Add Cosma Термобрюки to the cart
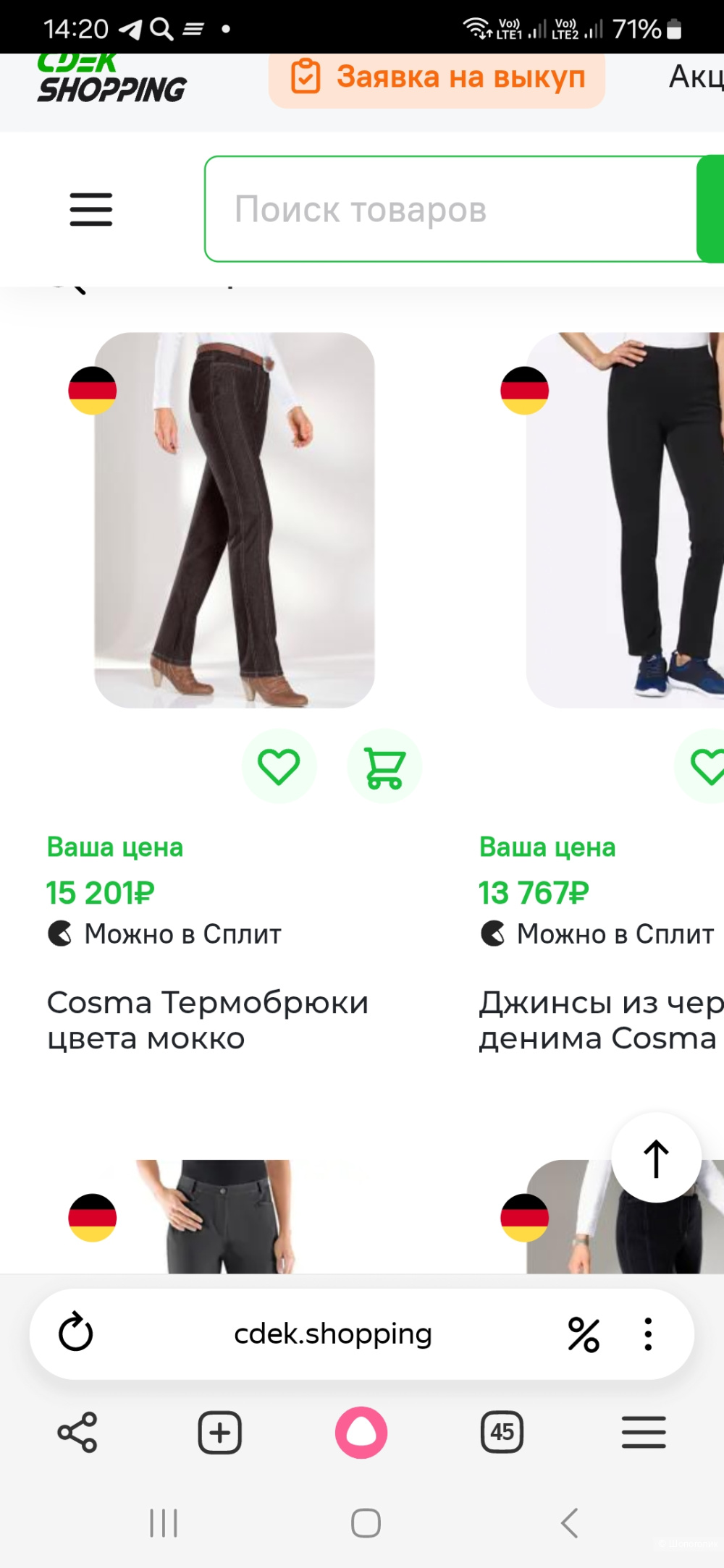The width and height of the screenshot is (724, 1568). 384,766
